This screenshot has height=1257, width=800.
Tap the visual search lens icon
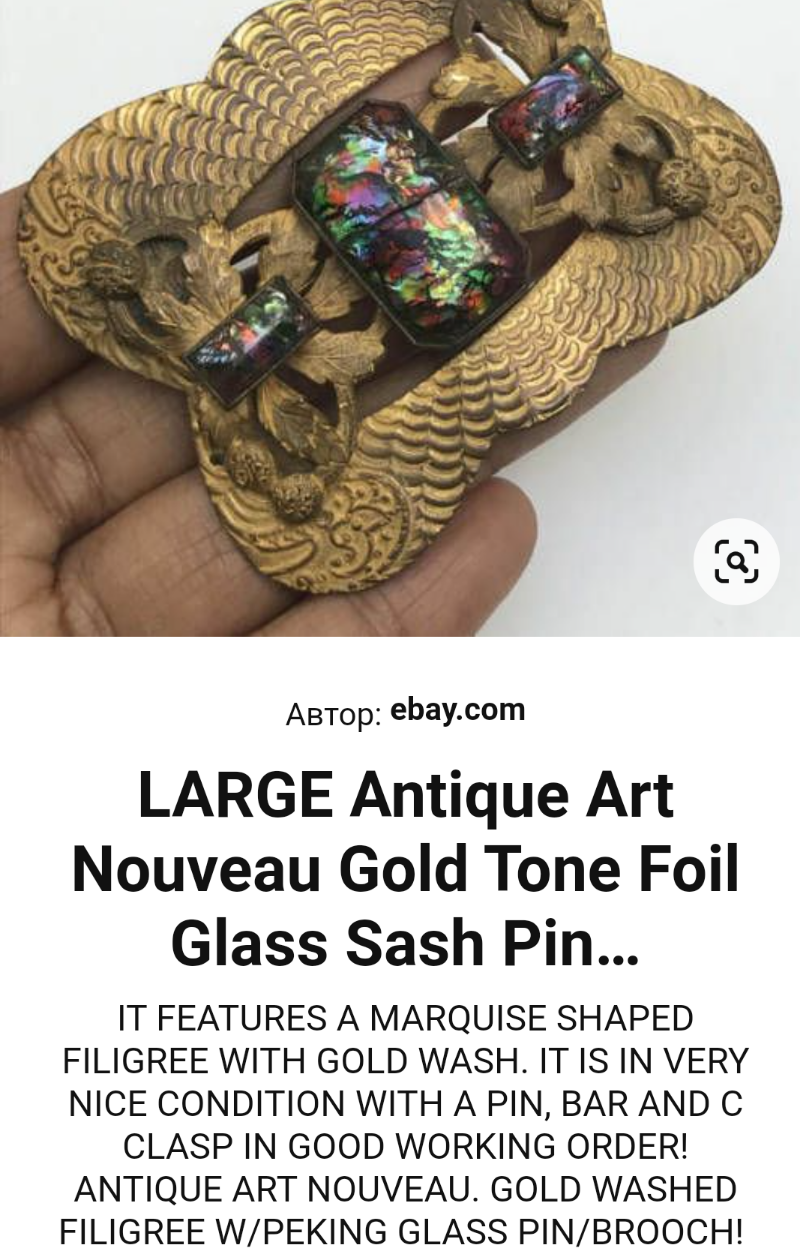coord(736,561)
